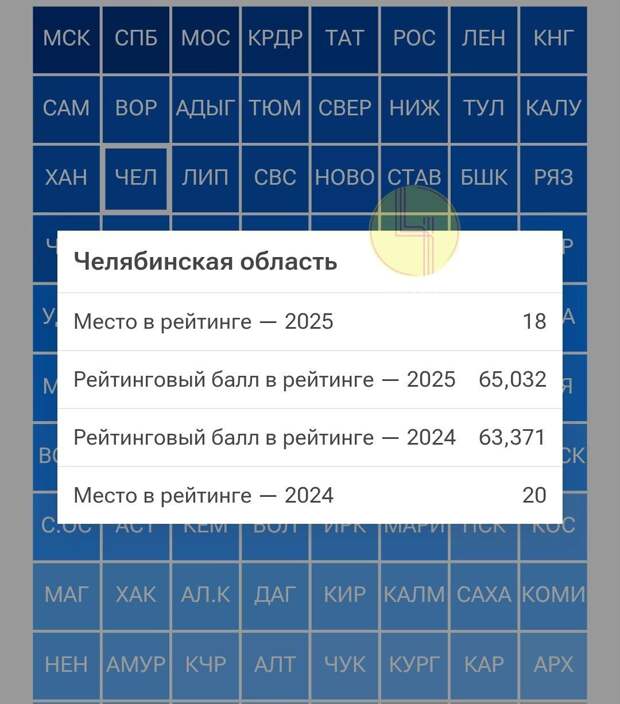620x704 pixels.
Task: Show rating details for ТАТ
Action: [x=344, y=39]
